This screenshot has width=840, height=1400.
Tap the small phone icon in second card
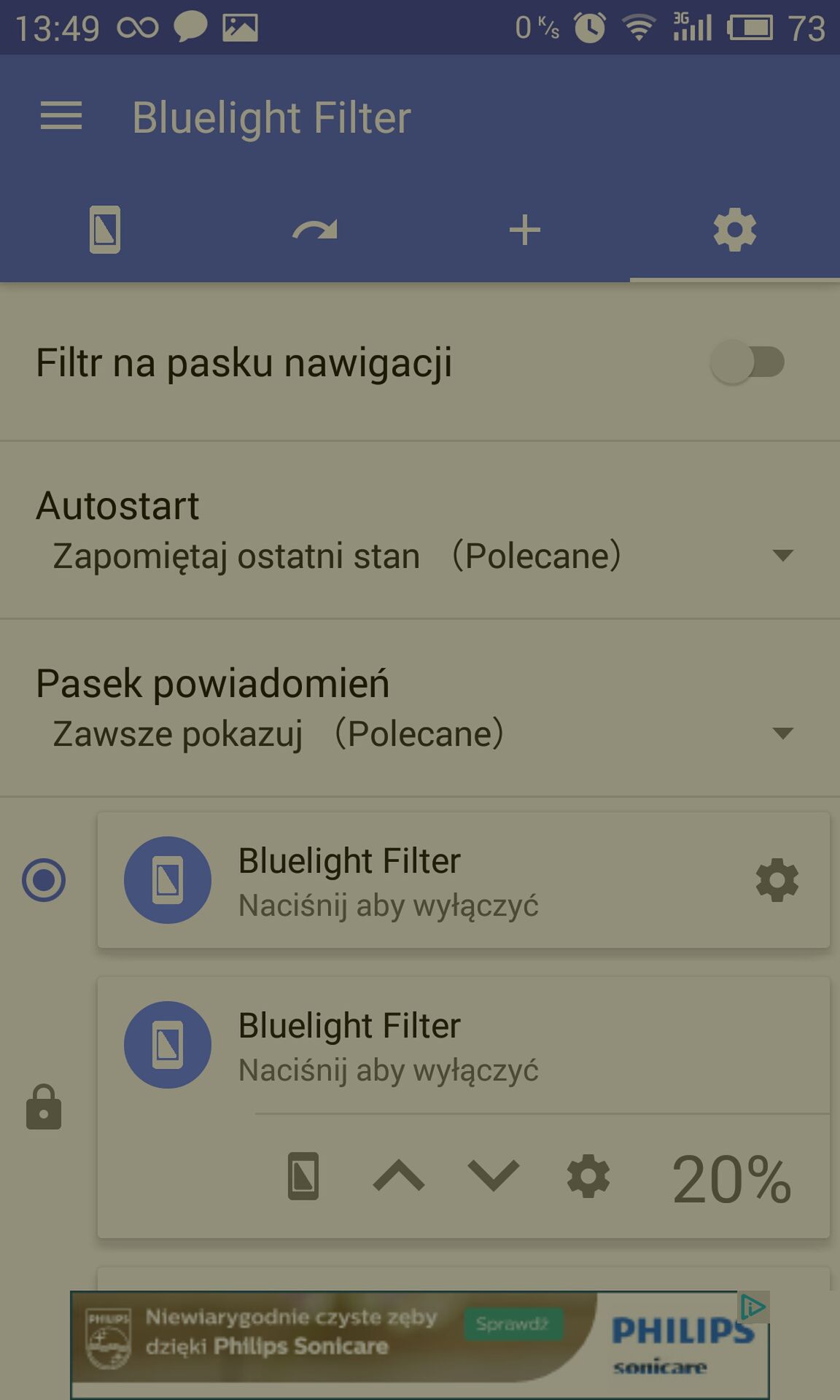[303, 1176]
